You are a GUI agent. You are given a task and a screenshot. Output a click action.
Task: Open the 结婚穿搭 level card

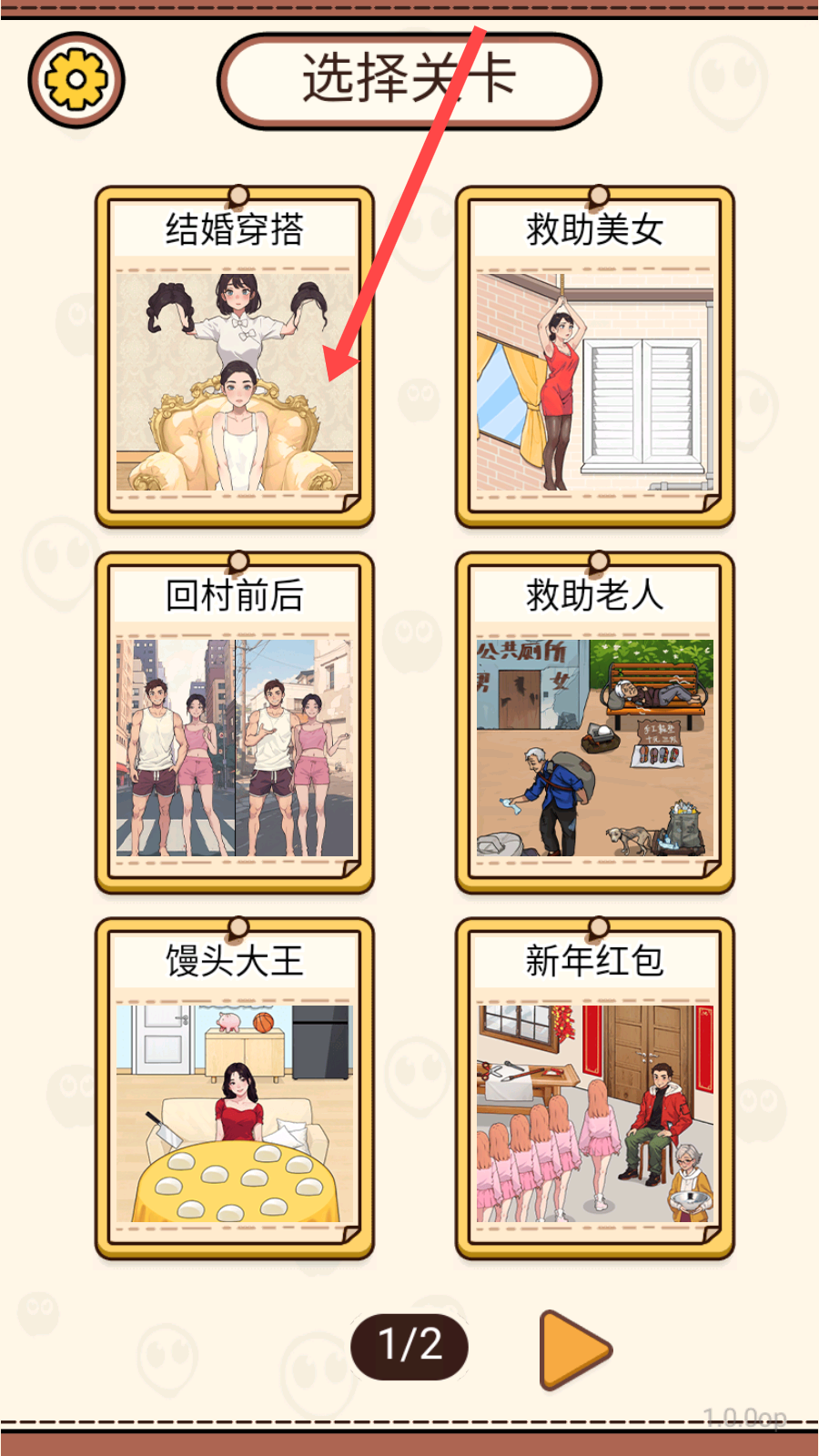(235, 357)
